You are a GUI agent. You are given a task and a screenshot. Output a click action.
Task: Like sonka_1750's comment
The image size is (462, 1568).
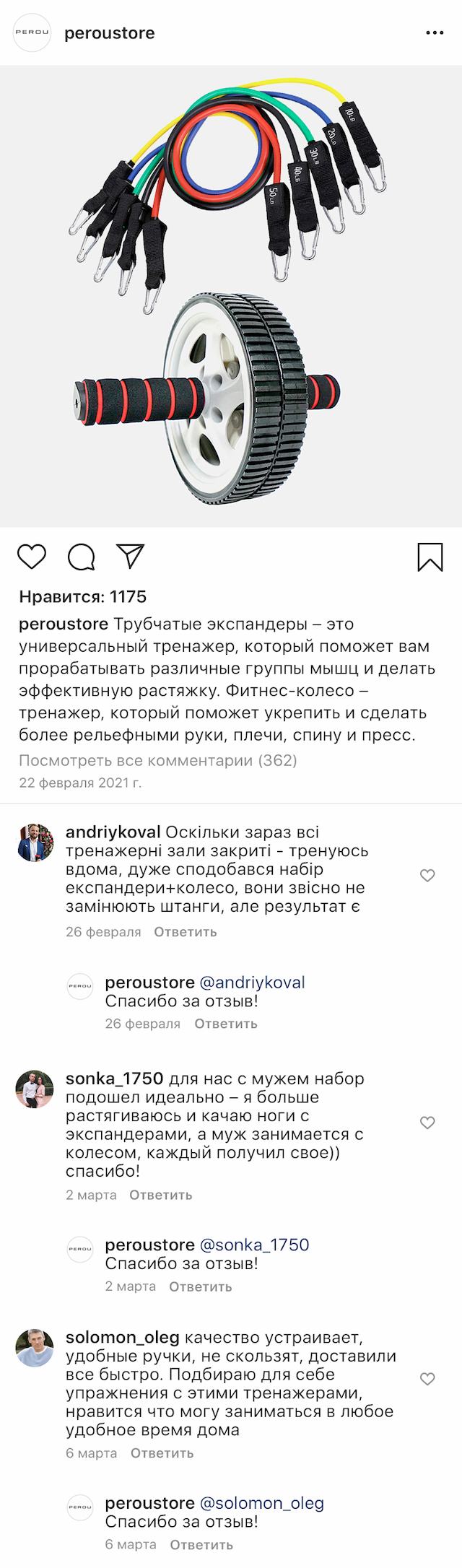(x=427, y=1123)
